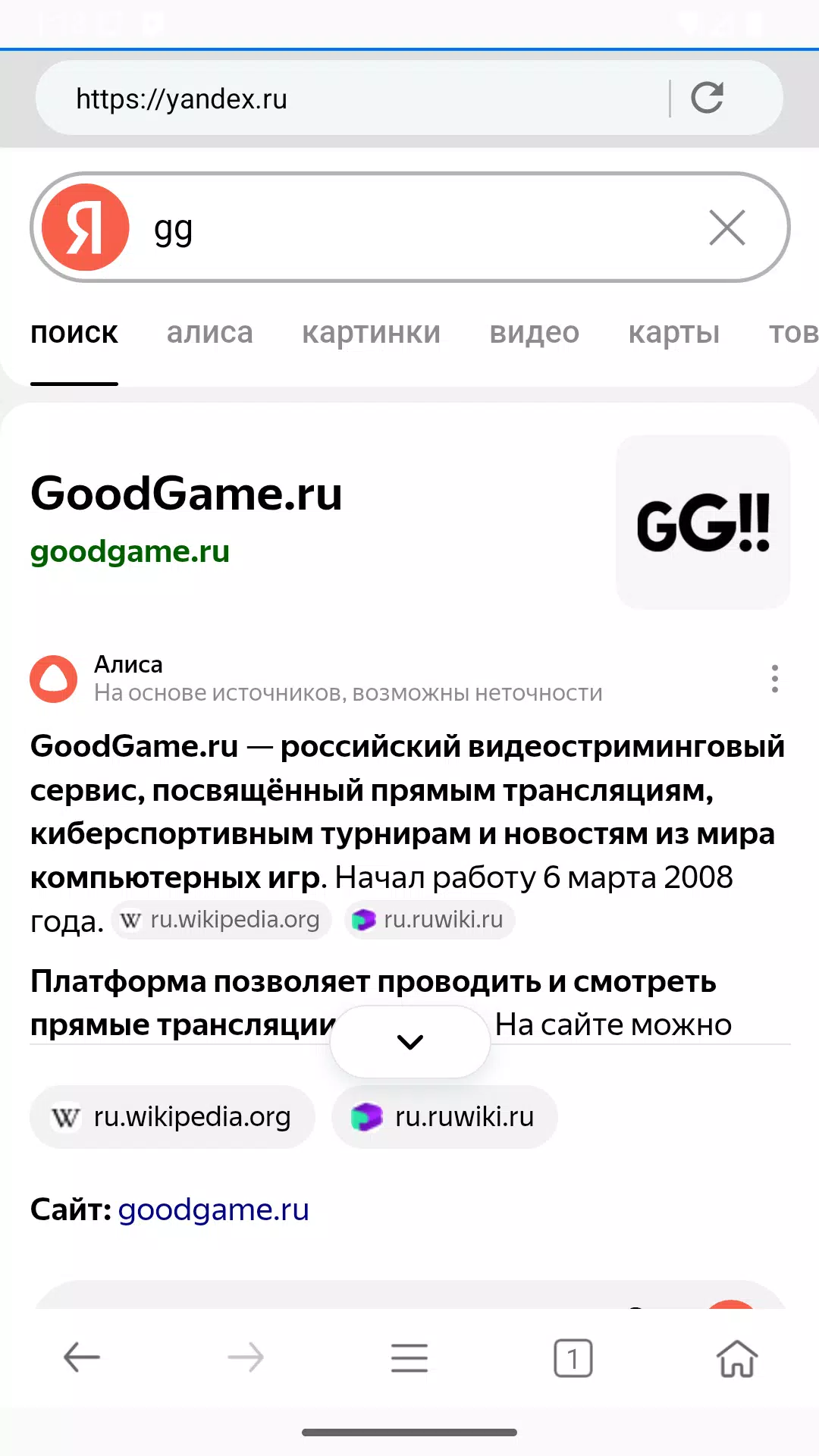Switch to the карты tab
This screenshot has height=1456, width=819.
tap(673, 333)
